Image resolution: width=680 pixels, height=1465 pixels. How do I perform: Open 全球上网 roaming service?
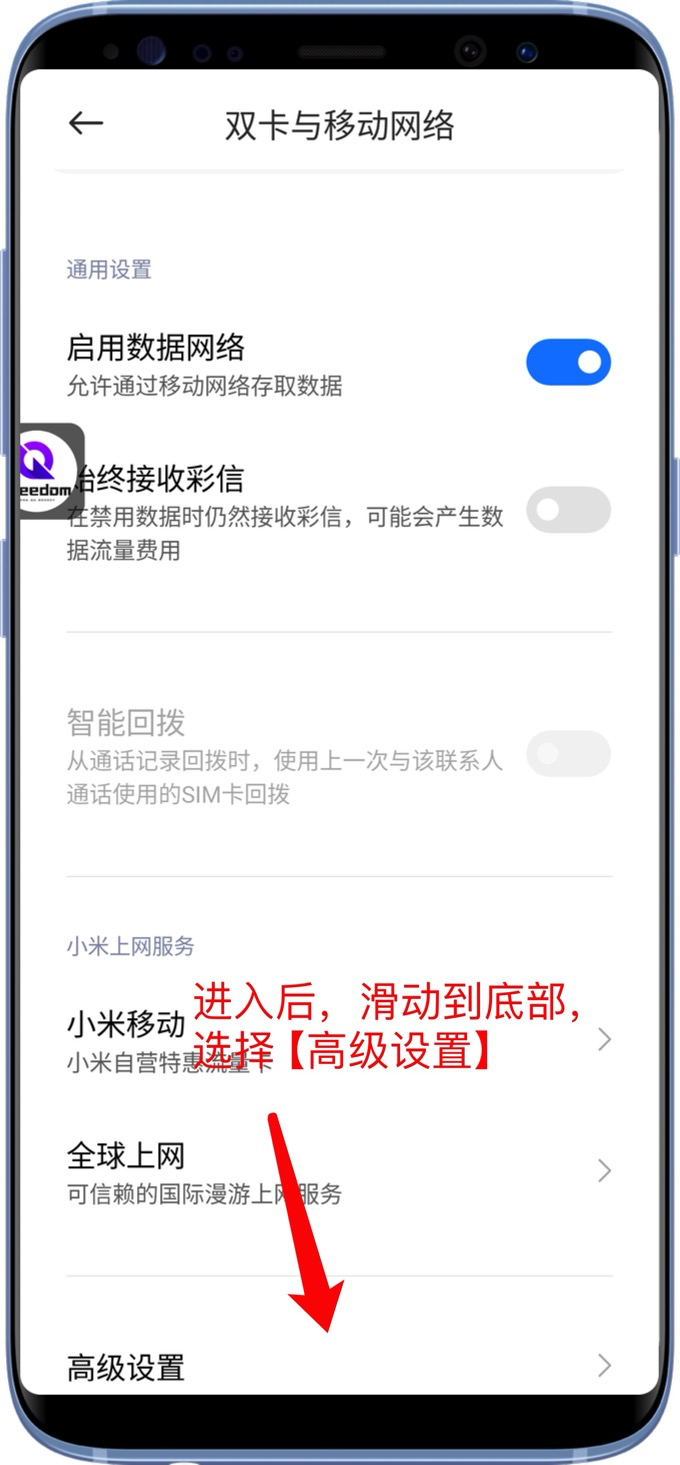[x=340, y=1171]
